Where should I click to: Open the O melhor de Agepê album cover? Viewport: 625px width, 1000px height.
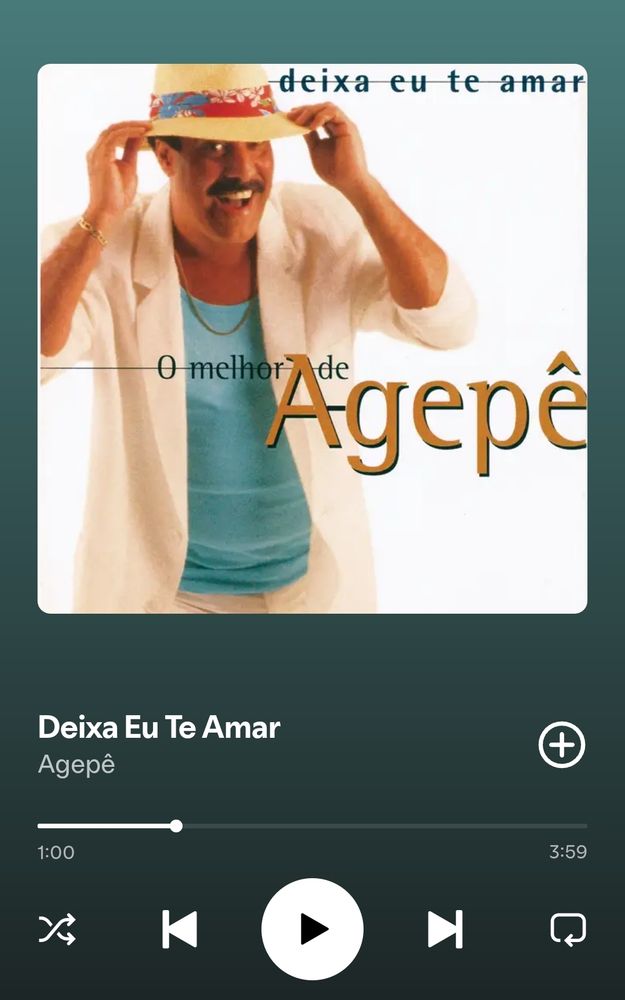click(x=312, y=338)
